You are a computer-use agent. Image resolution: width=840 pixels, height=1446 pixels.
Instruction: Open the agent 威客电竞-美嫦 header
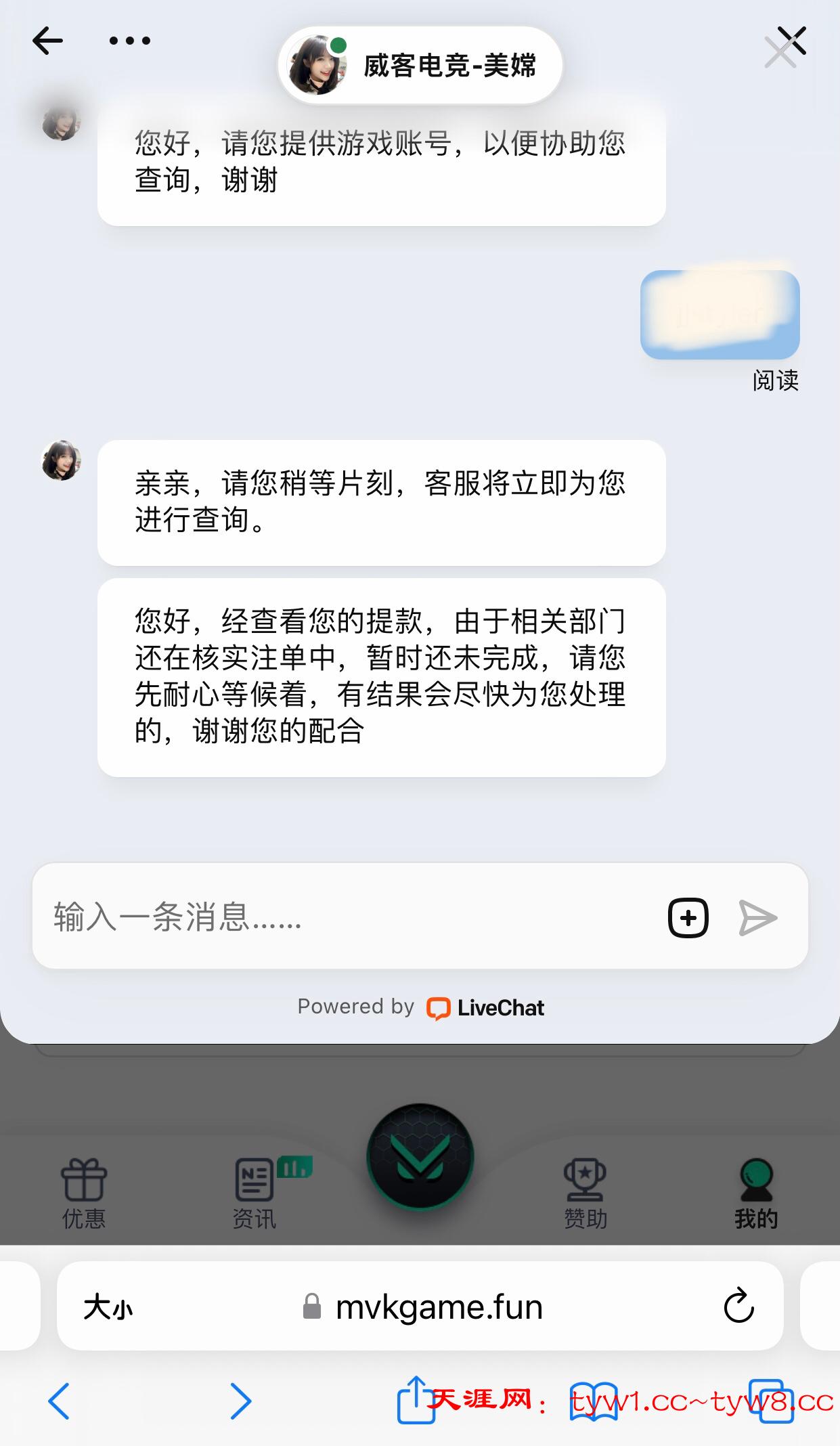(420, 66)
